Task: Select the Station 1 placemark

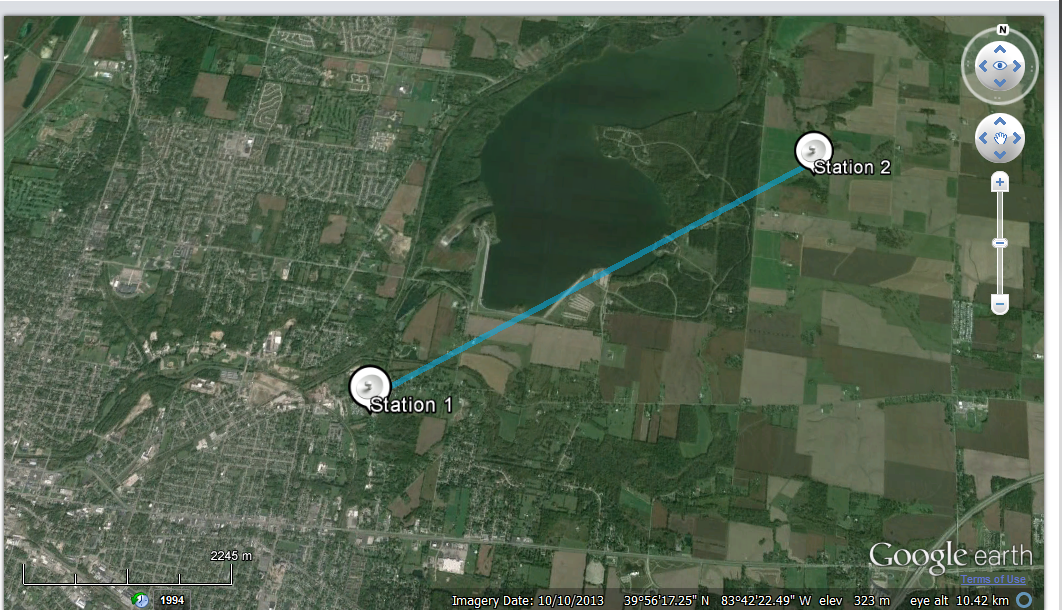Action: [x=370, y=386]
